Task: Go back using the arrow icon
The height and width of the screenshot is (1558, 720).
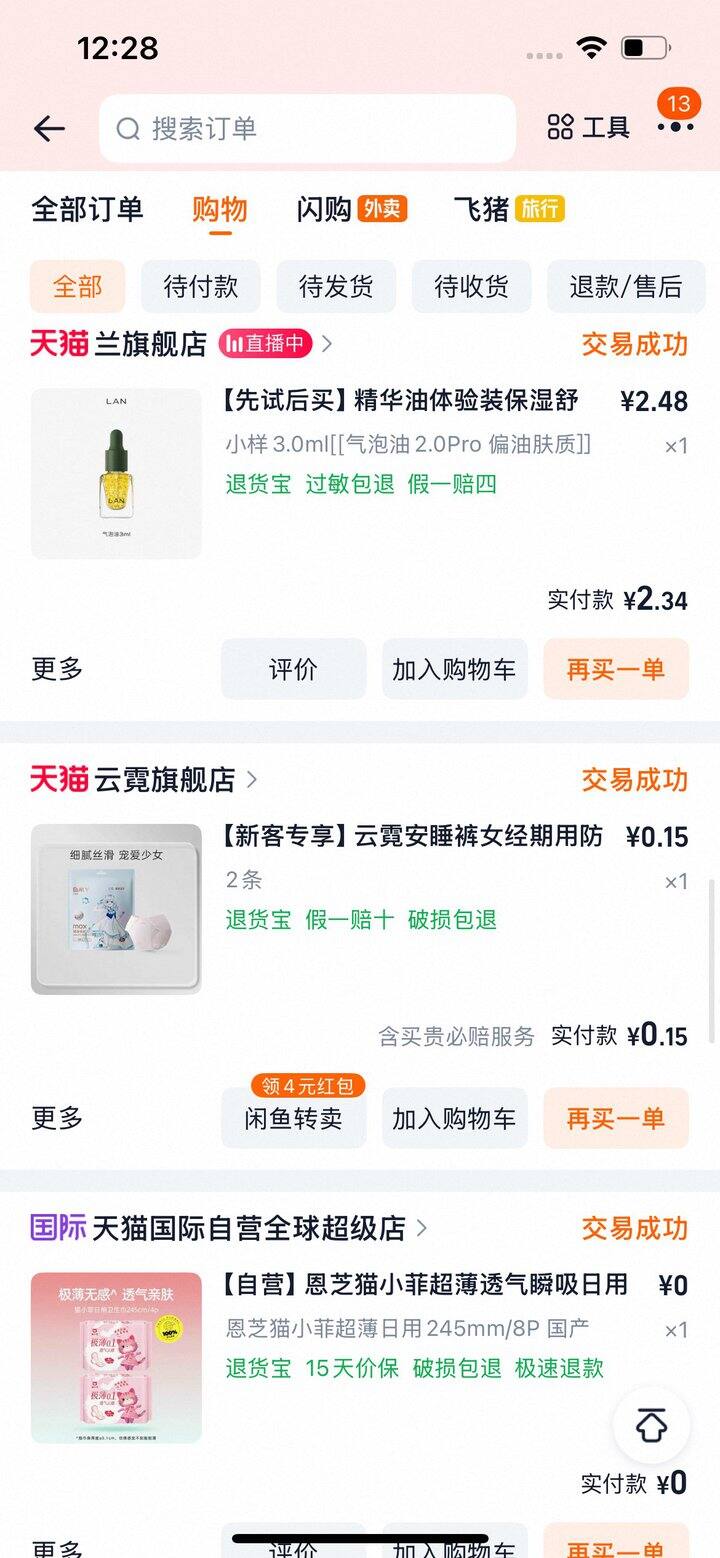Action: [49, 128]
